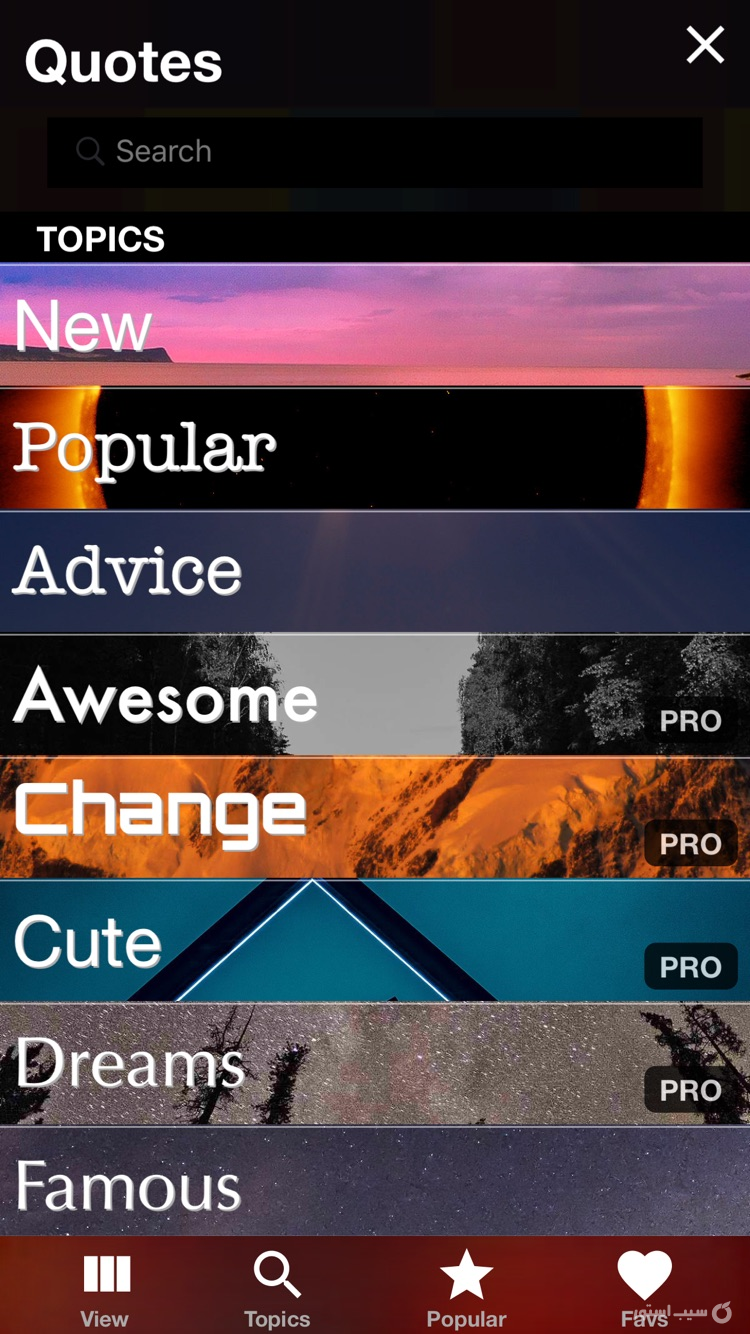750x1334 pixels.
Task: Tap the PRO badge on Cute topic
Action: [x=690, y=967]
